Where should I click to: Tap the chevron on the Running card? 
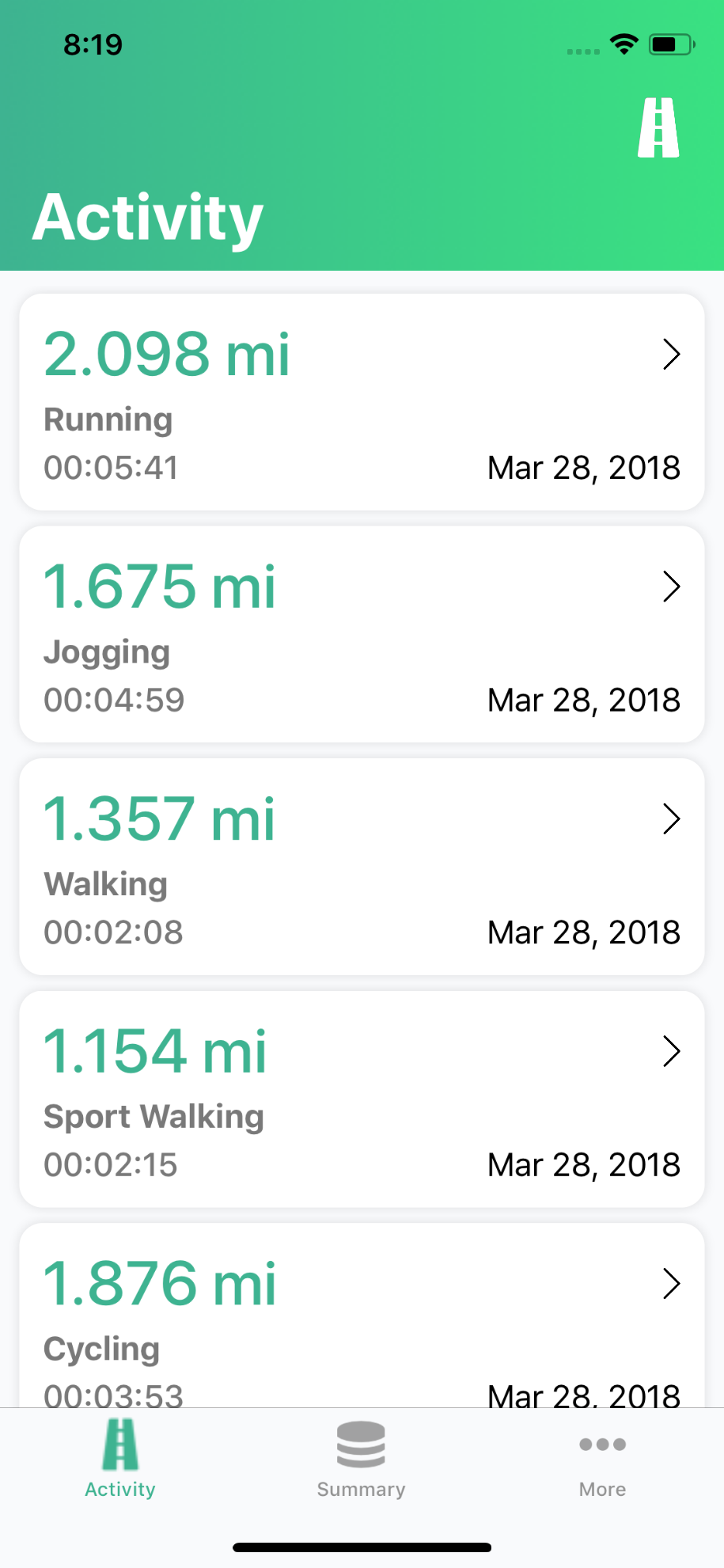tap(672, 355)
